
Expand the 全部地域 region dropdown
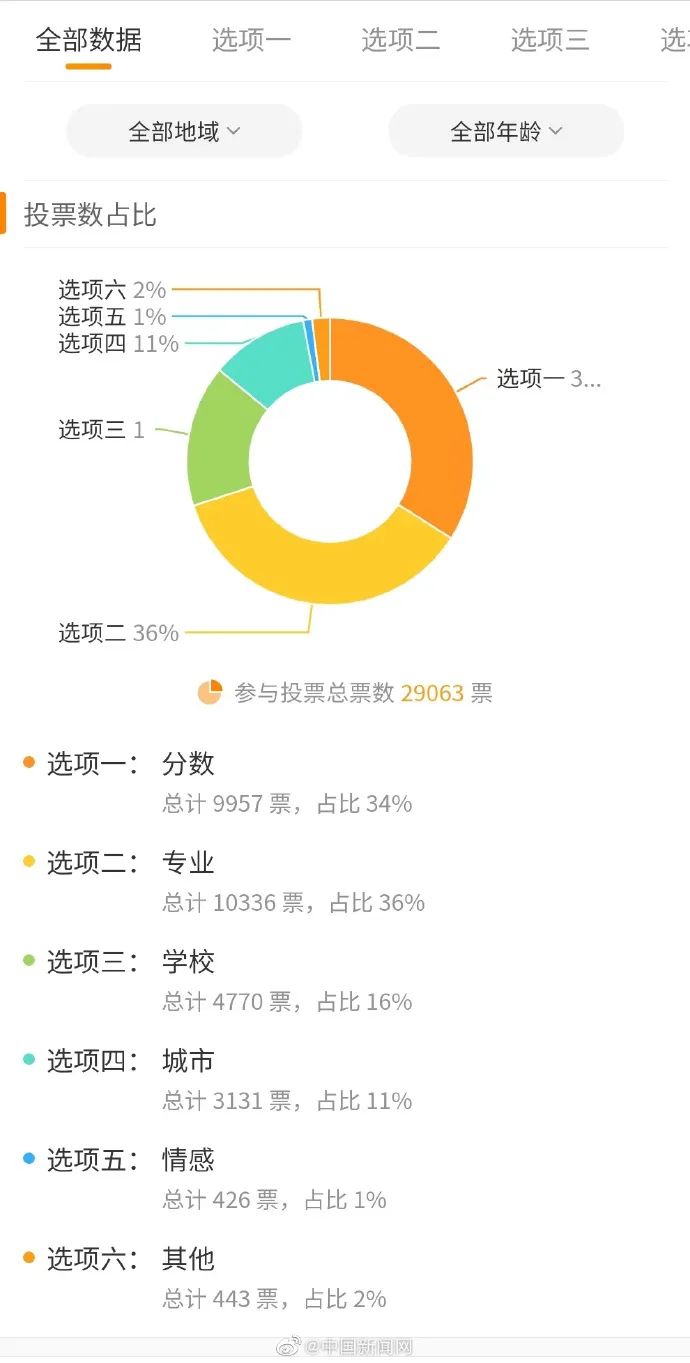pyautogui.click(x=184, y=131)
